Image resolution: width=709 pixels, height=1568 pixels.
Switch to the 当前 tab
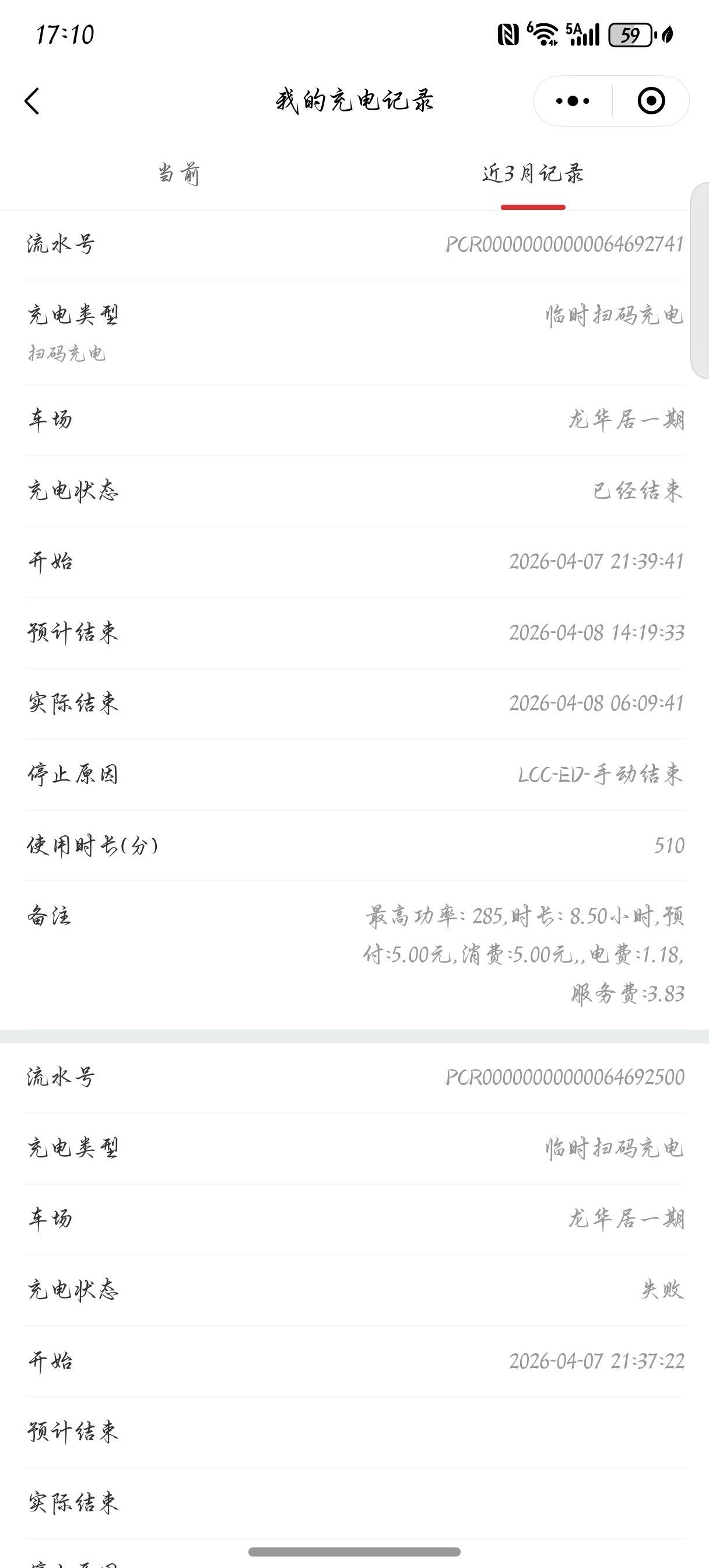(178, 174)
